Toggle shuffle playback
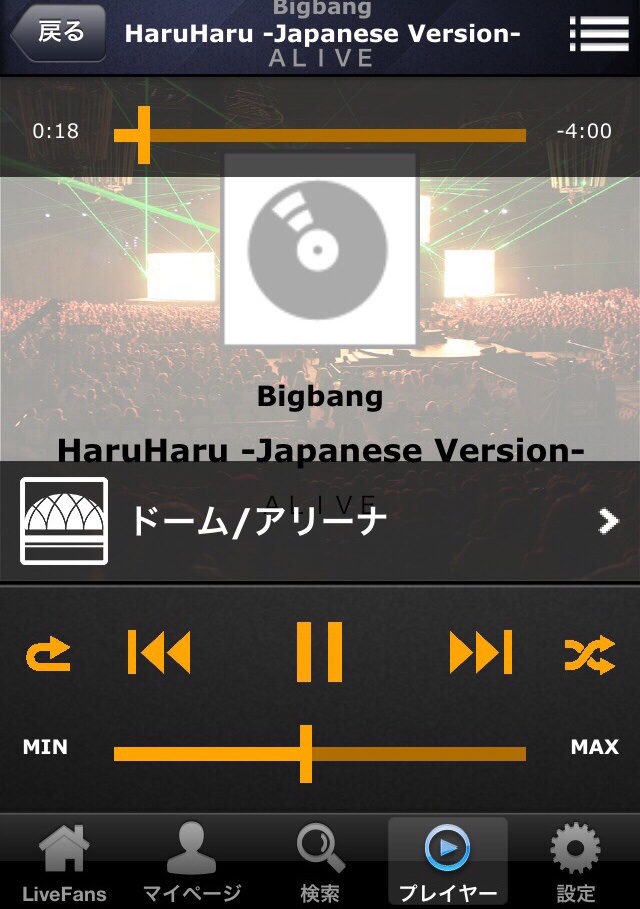The height and width of the screenshot is (909, 640). click(x=590, y=654)
